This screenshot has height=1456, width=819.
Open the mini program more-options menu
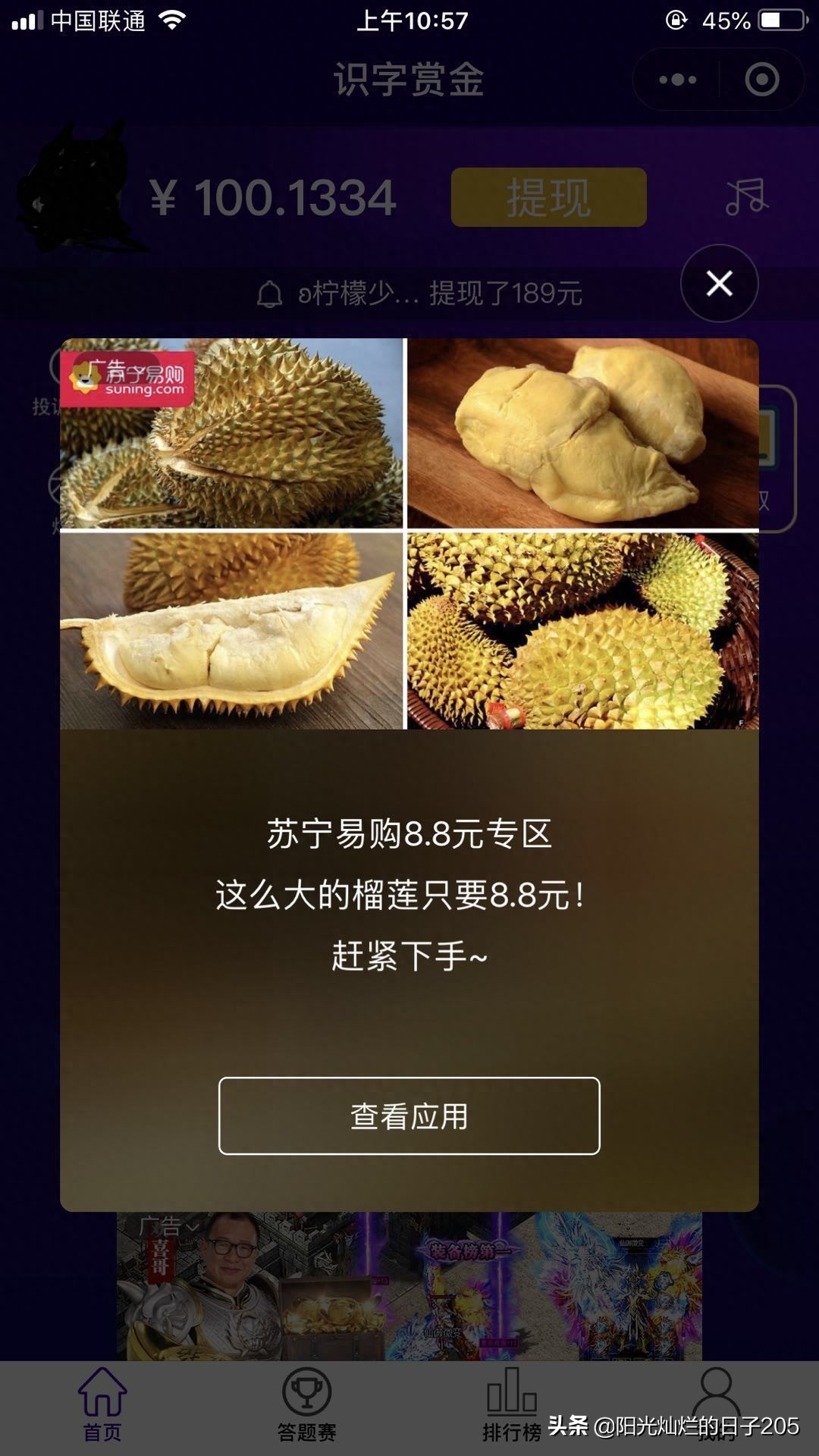coord(677,80)
